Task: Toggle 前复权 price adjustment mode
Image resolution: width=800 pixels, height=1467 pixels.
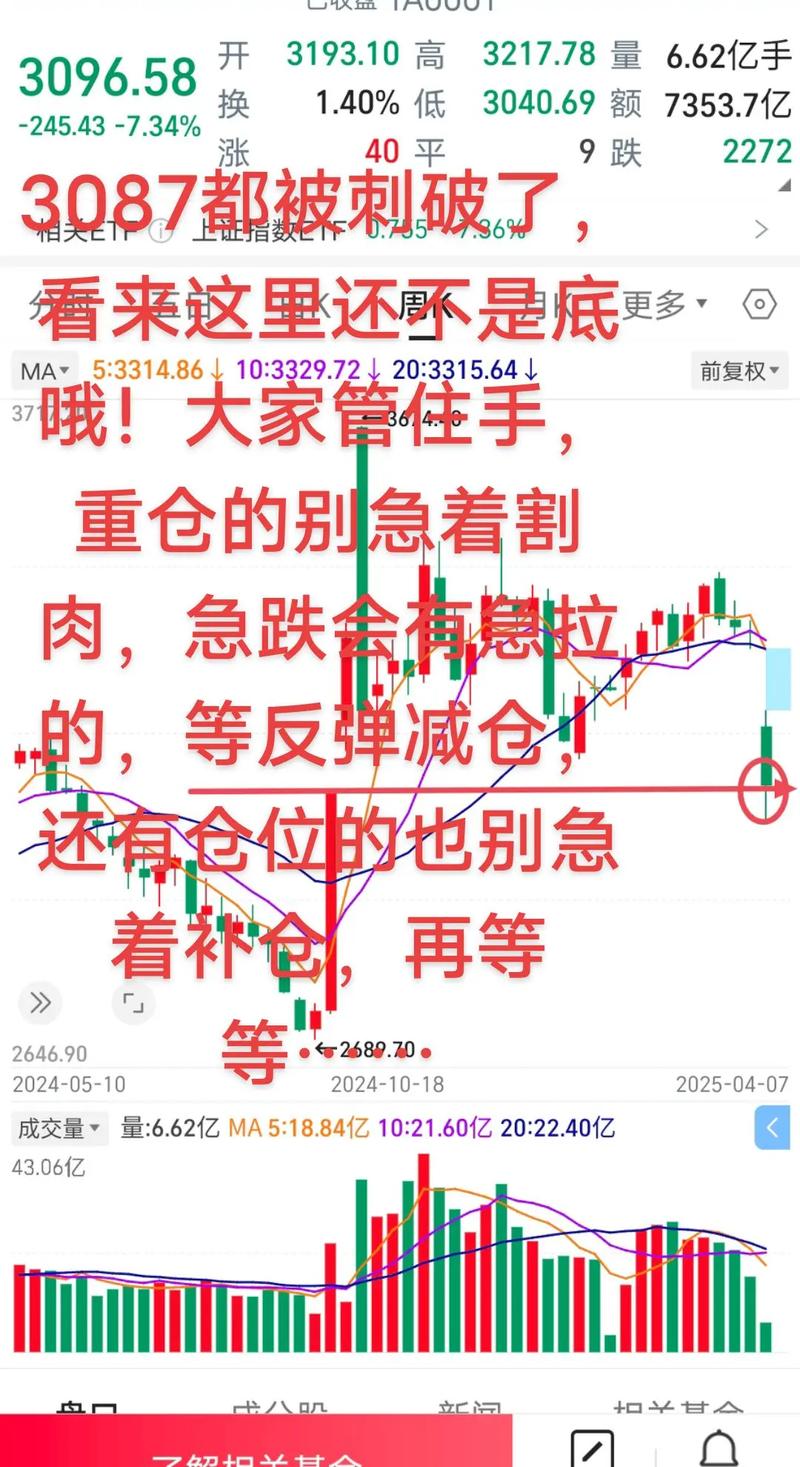Action: pyautogui.click(x=739, y=371)
